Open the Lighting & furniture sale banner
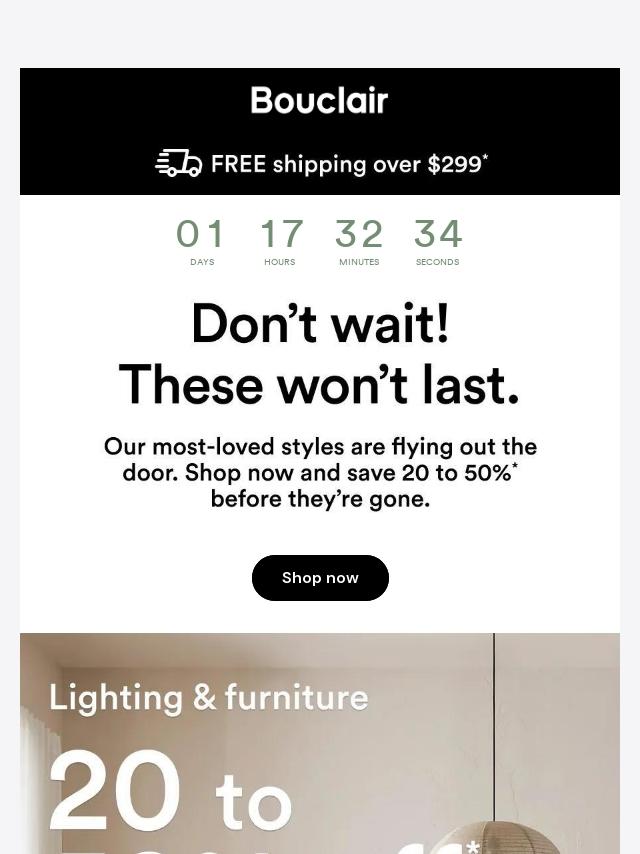Image resolution: width=640 pixels, height=854 pixels. pyautogui.click(x=320, y=745)
